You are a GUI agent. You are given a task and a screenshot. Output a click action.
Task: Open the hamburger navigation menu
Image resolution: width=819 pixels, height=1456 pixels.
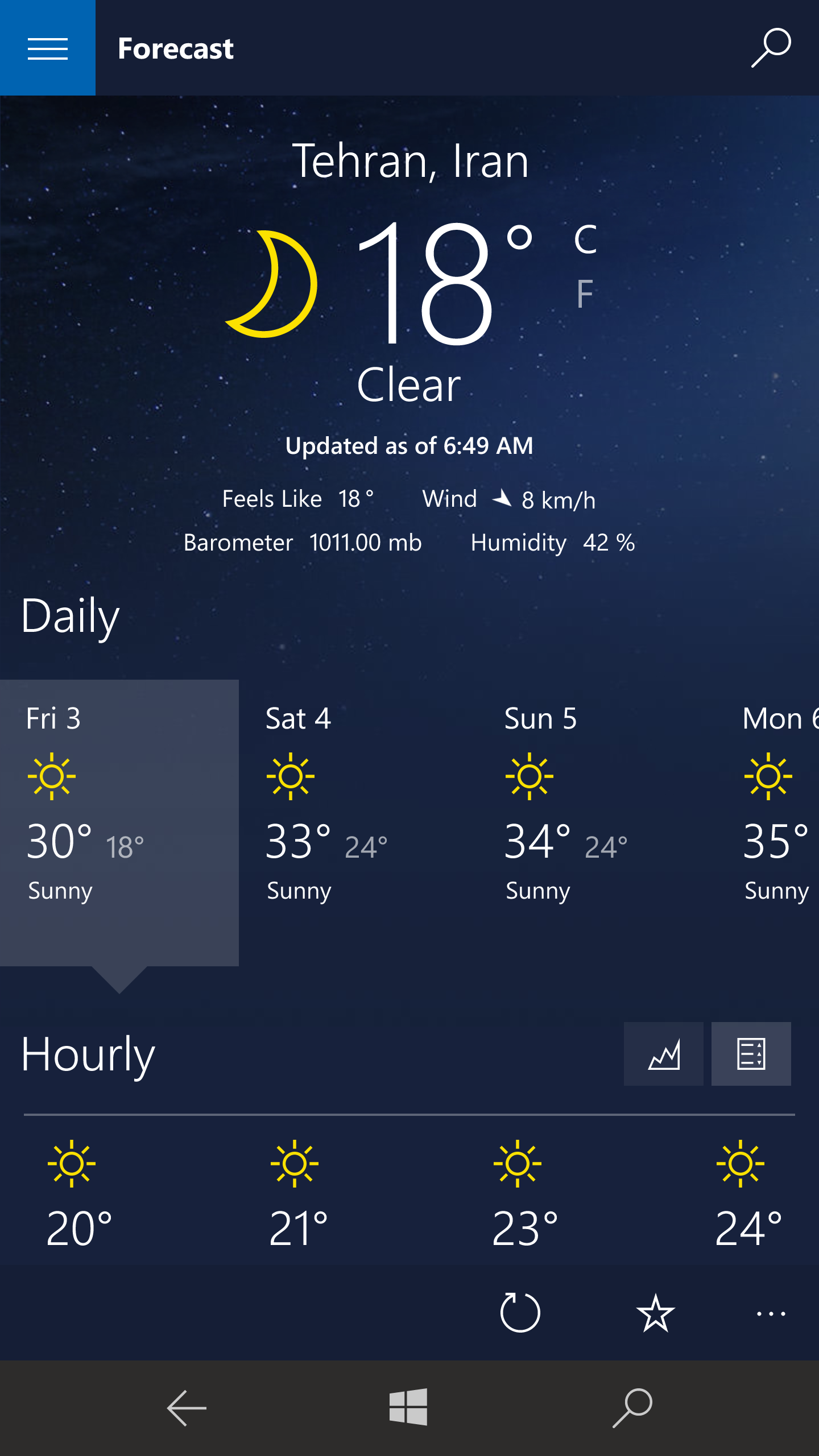48,48
